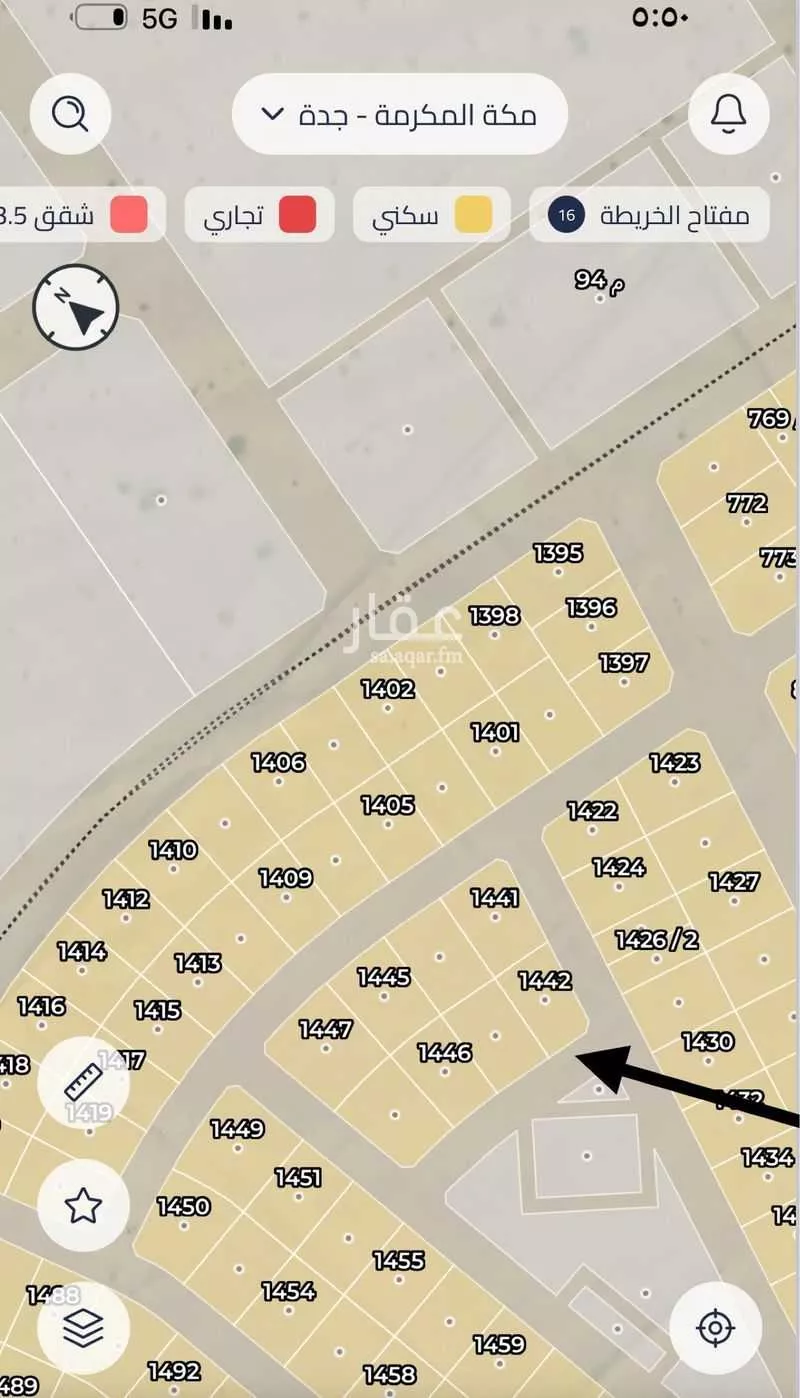Center the map on my location
Image resolution: width=800 pixels, height=1398 pixels.
point(715,1328)
